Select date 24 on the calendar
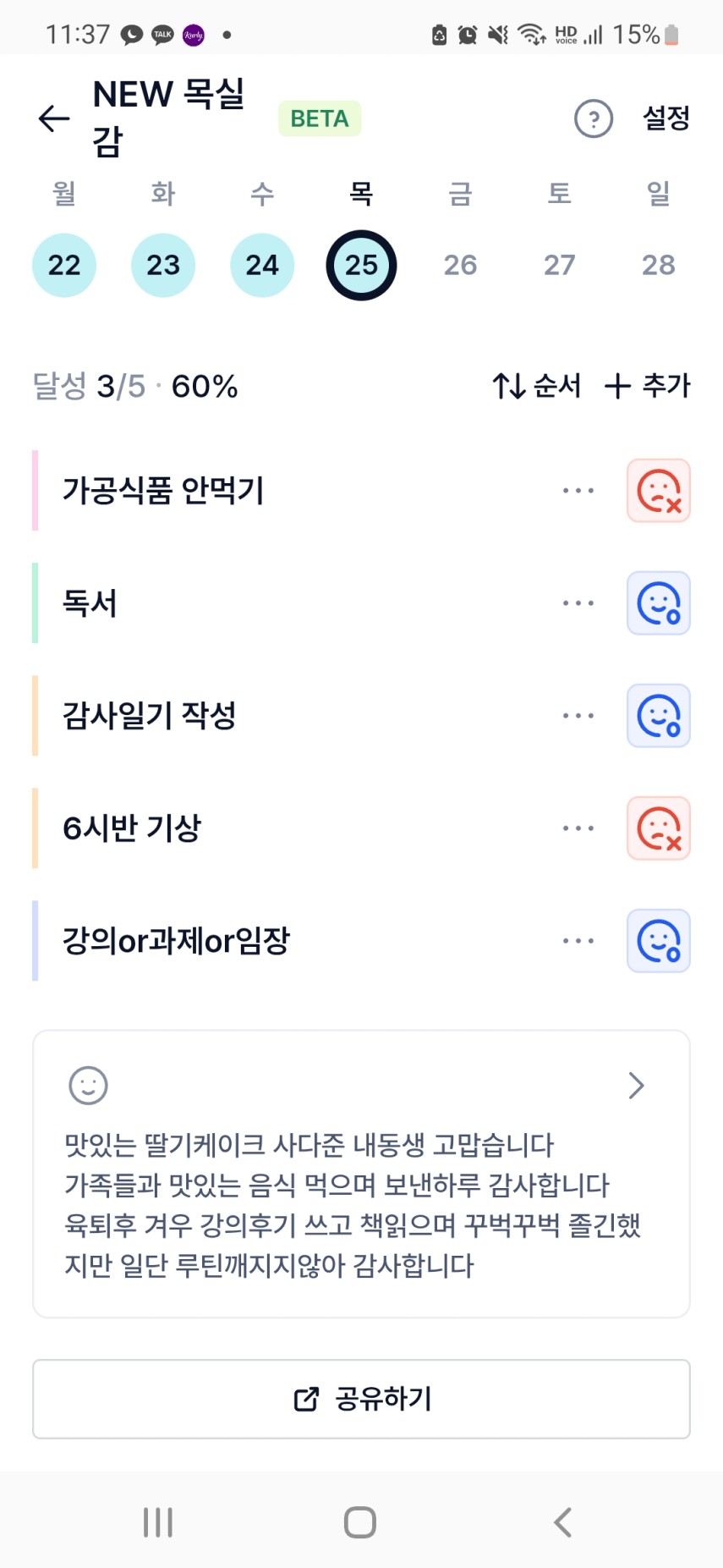 262,265
